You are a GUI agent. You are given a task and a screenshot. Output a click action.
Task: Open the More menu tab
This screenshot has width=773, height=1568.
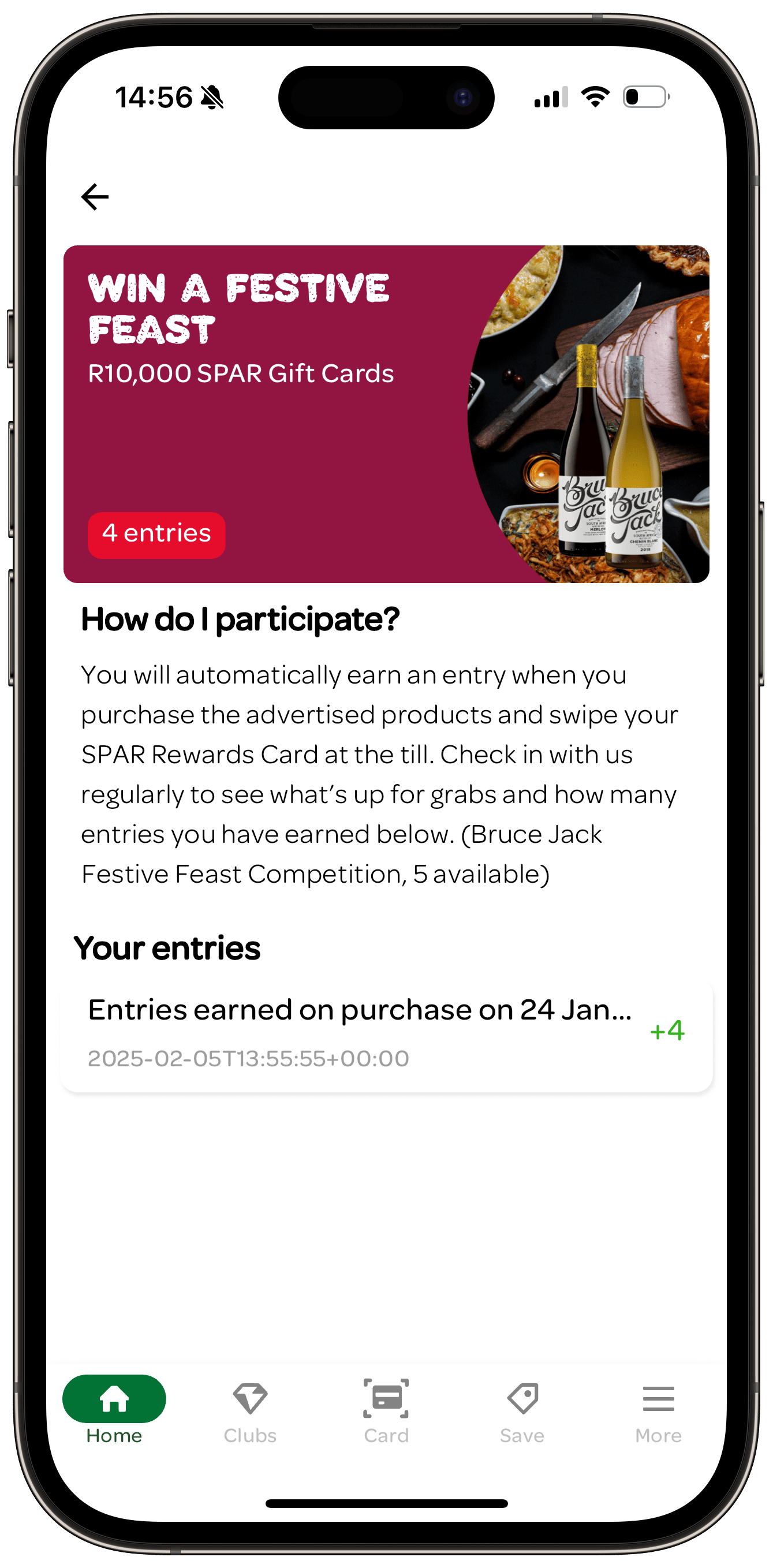(x=658, y=1411)
